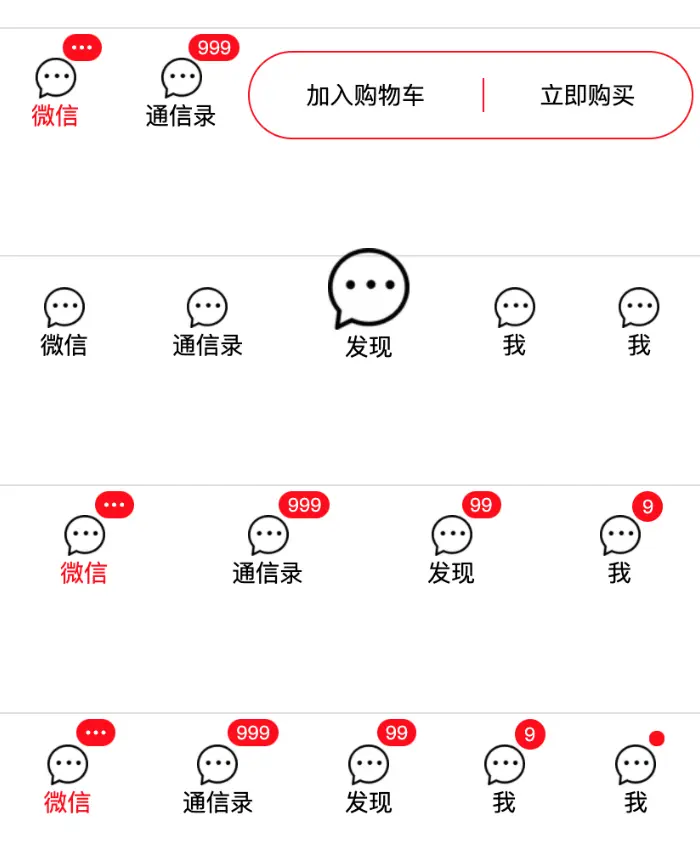The image size is (700, 858).
Task: Tap the 加入购物车 button
Action: click(x=365, y=96)
